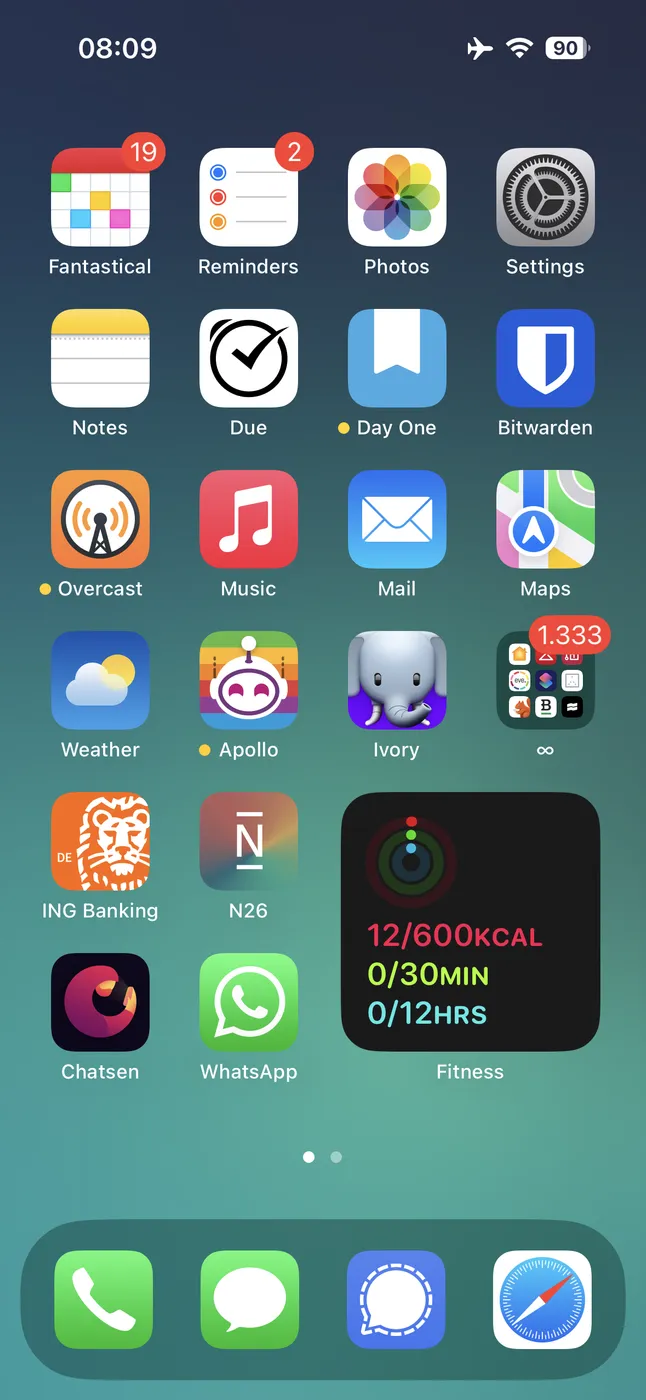Open Overcast podcasts app
This screenshot has width=646, height=1400.
pyautogui.click(x=100, y=520)
